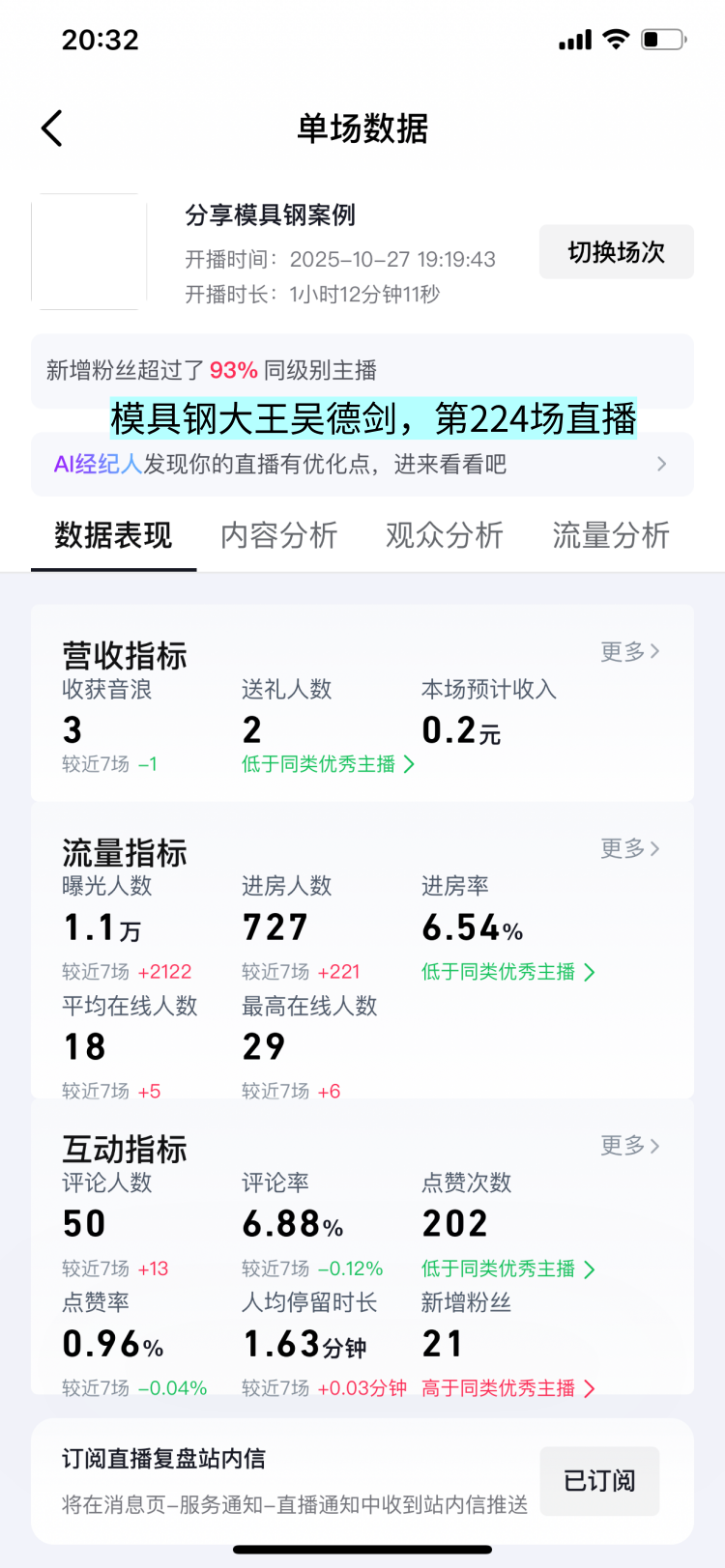Select the 数据表现 tab
Viewport: 725px width, 1568px height.
click(x=113, y=534)
